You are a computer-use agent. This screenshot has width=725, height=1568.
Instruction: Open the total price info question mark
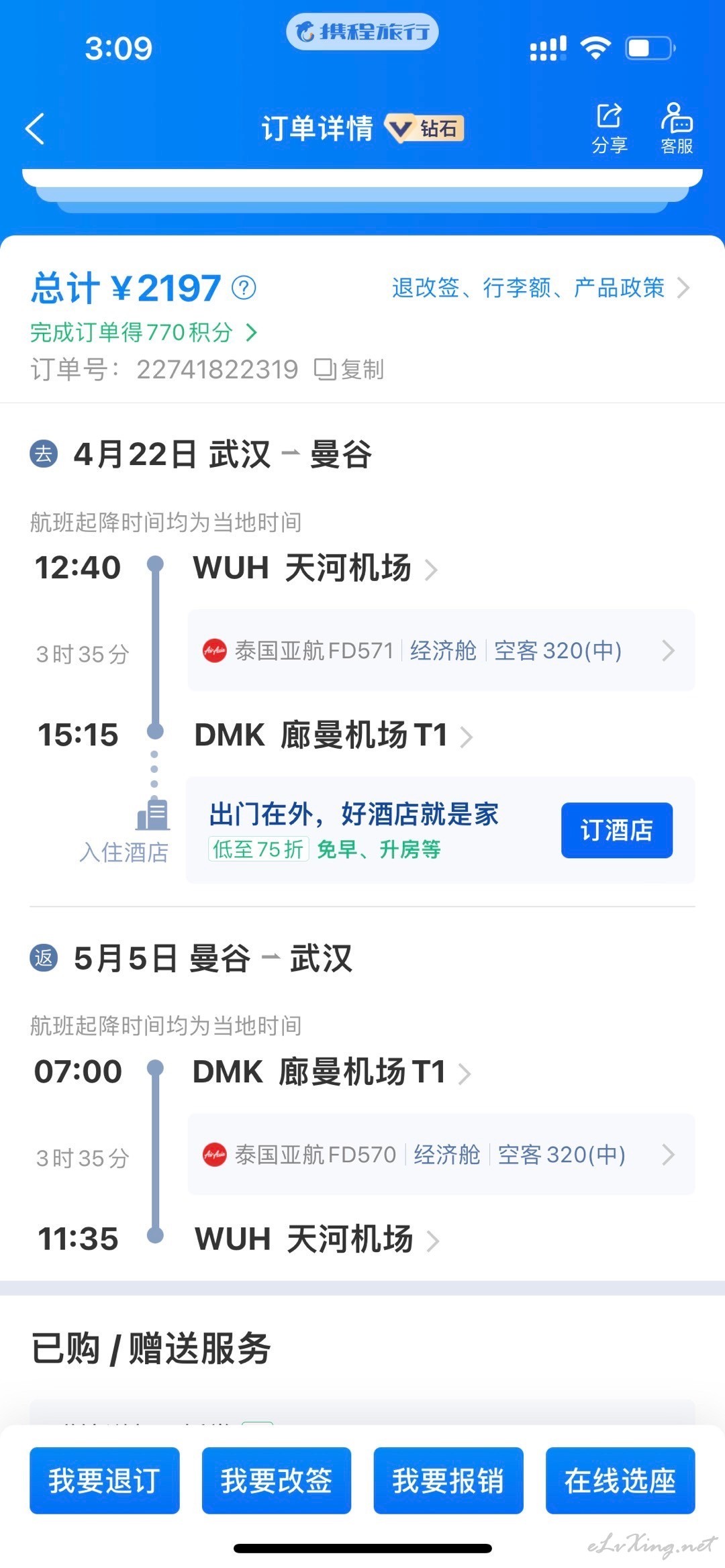pos(244,288)
